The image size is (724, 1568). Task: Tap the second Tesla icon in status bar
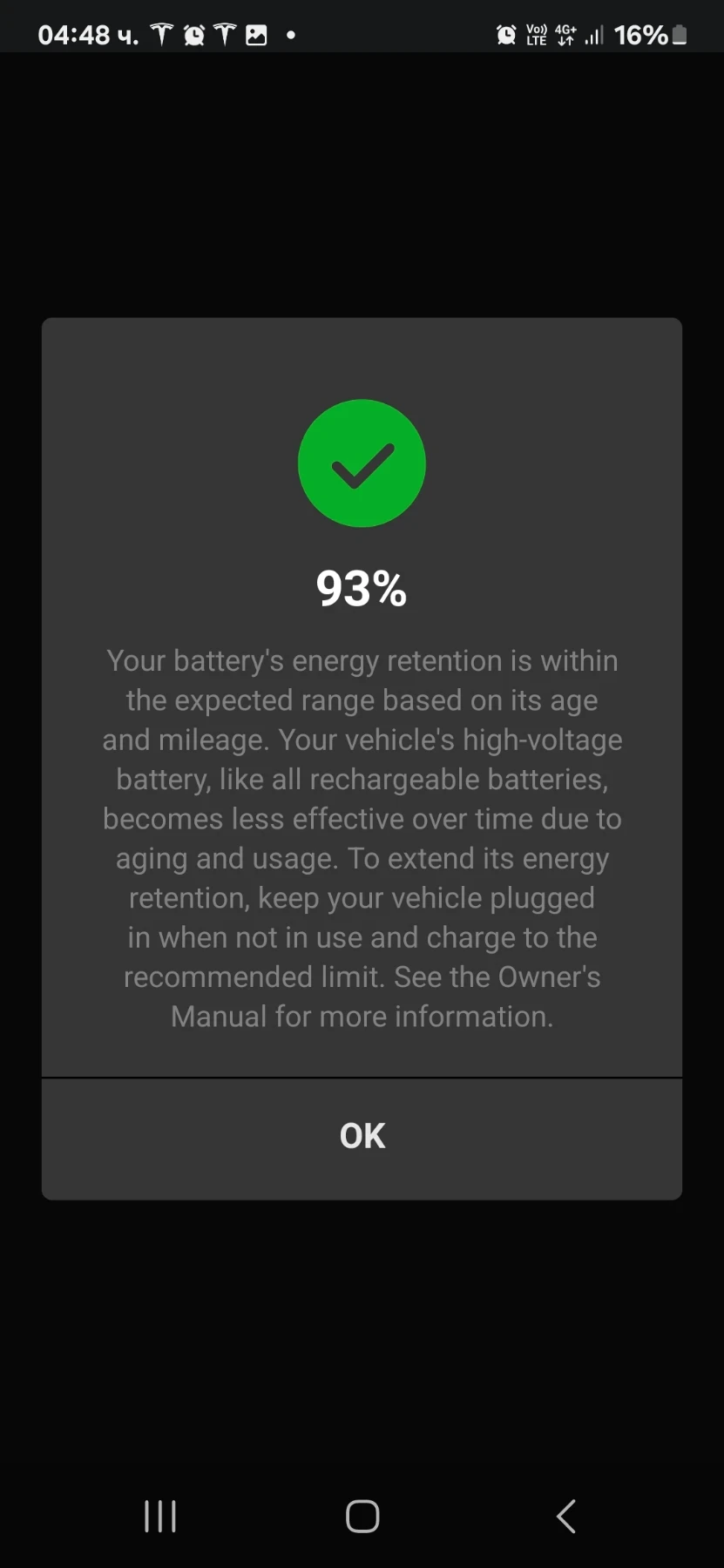(x=224, y=34)
